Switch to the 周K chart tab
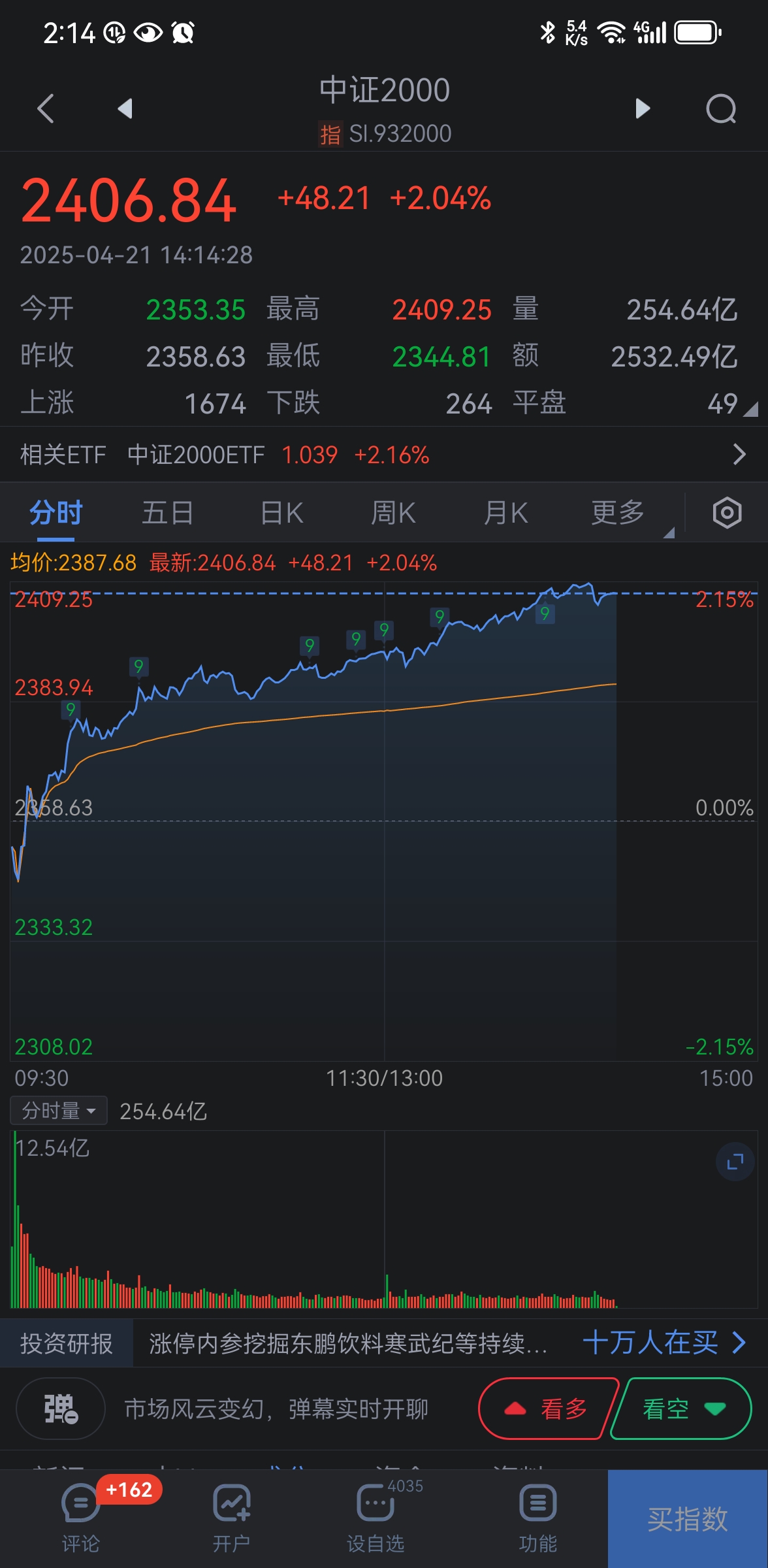The height and width of the screenshot is (1568, 768). click(393, 513)
